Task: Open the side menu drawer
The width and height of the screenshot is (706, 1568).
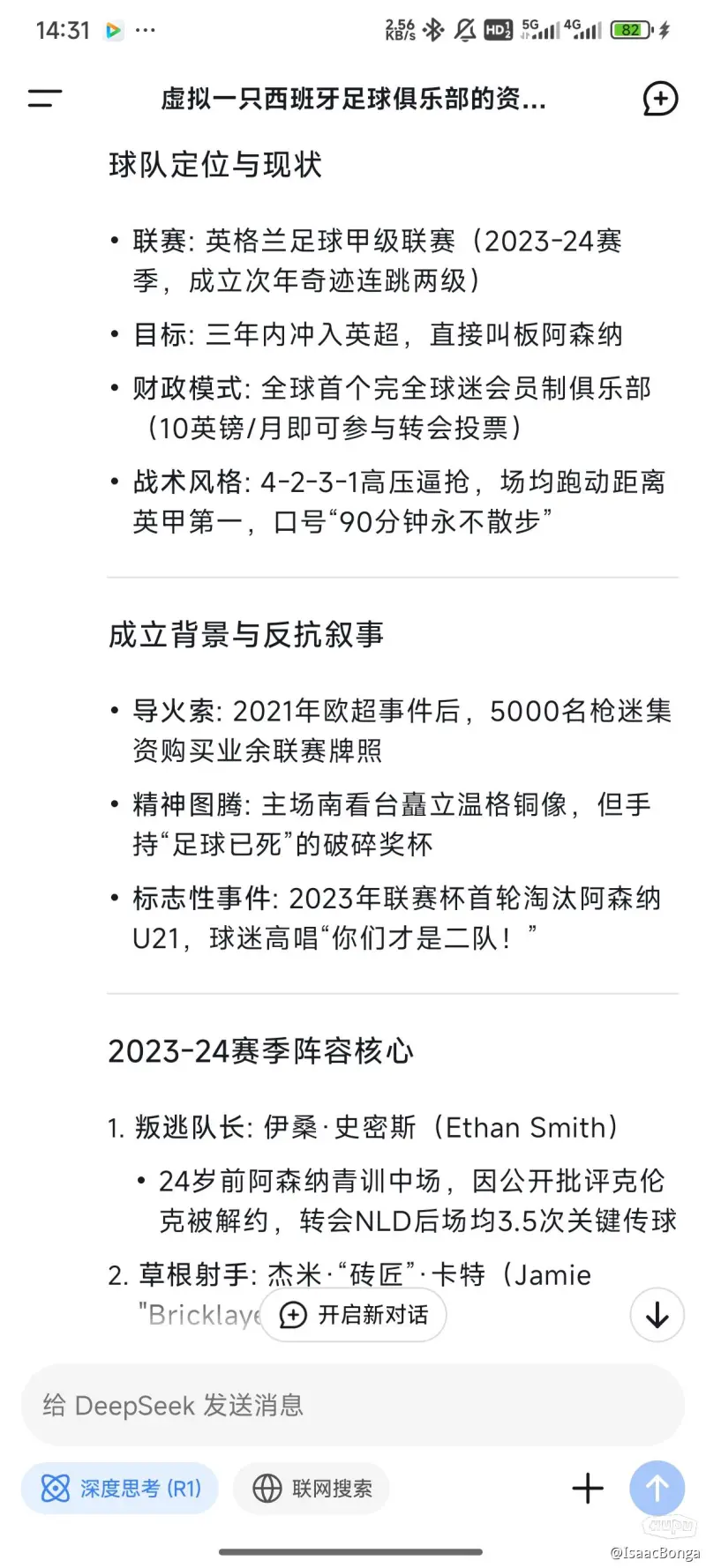Action: [x=45, y=99]
